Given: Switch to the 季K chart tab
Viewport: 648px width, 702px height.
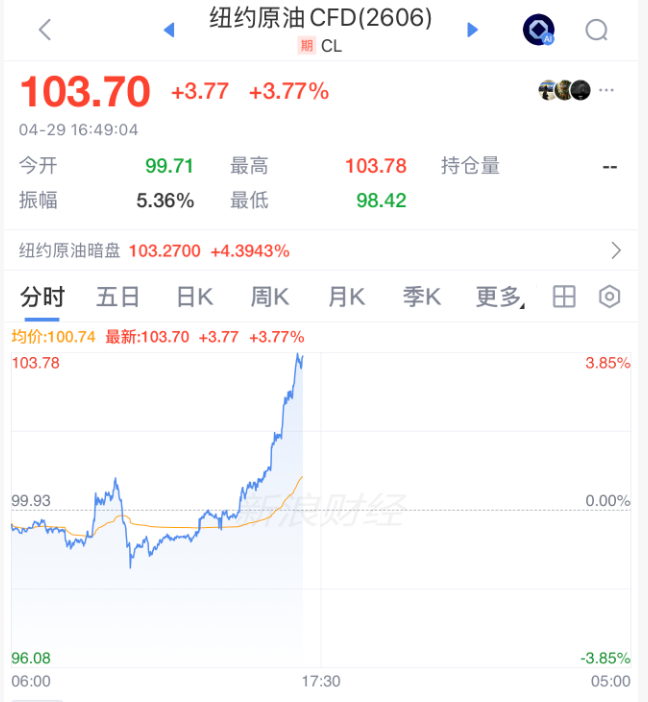Looking at the screenshot, I should tap(422, 297).
